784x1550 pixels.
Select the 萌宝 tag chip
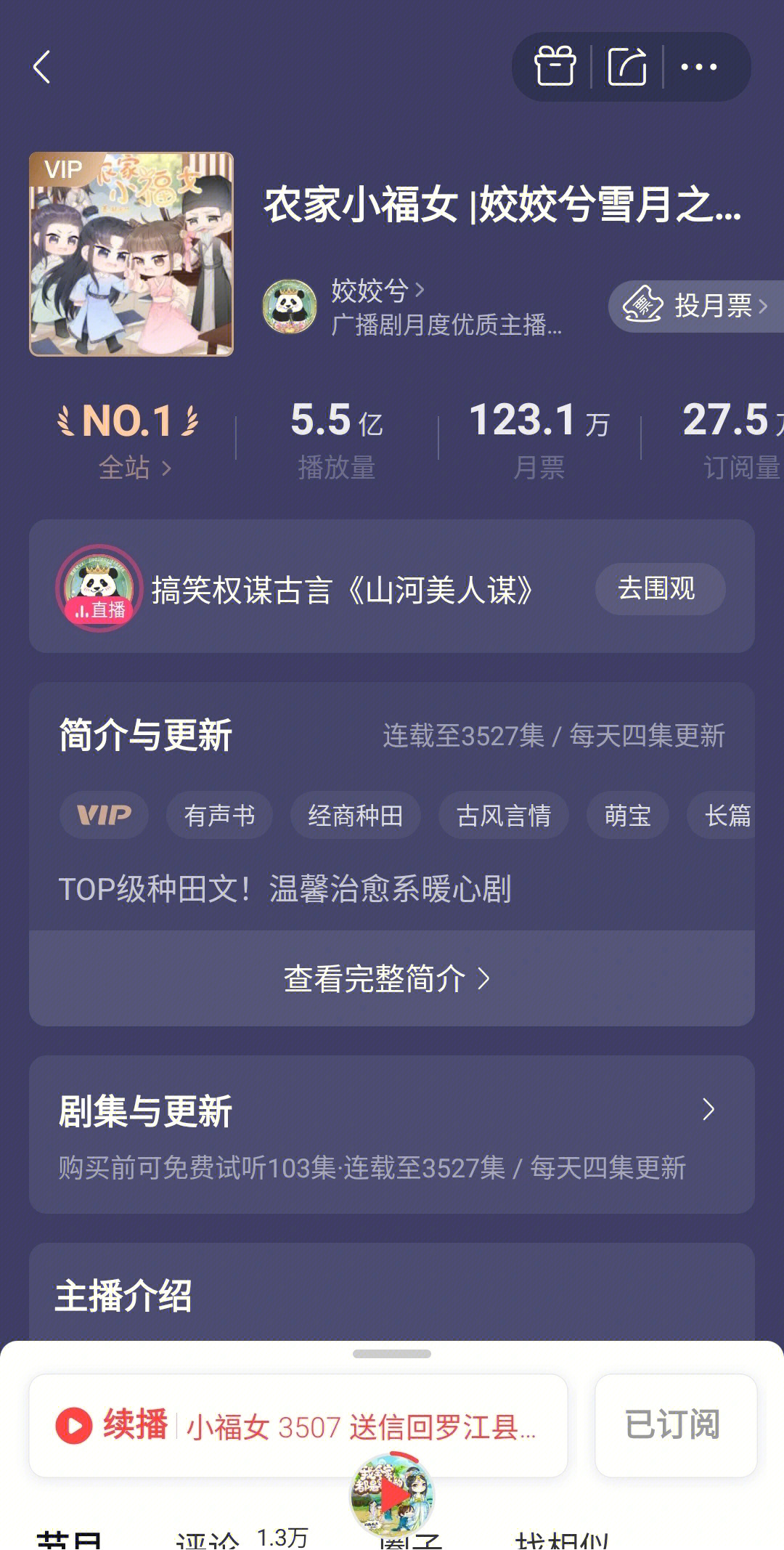[x=627, y=815]
